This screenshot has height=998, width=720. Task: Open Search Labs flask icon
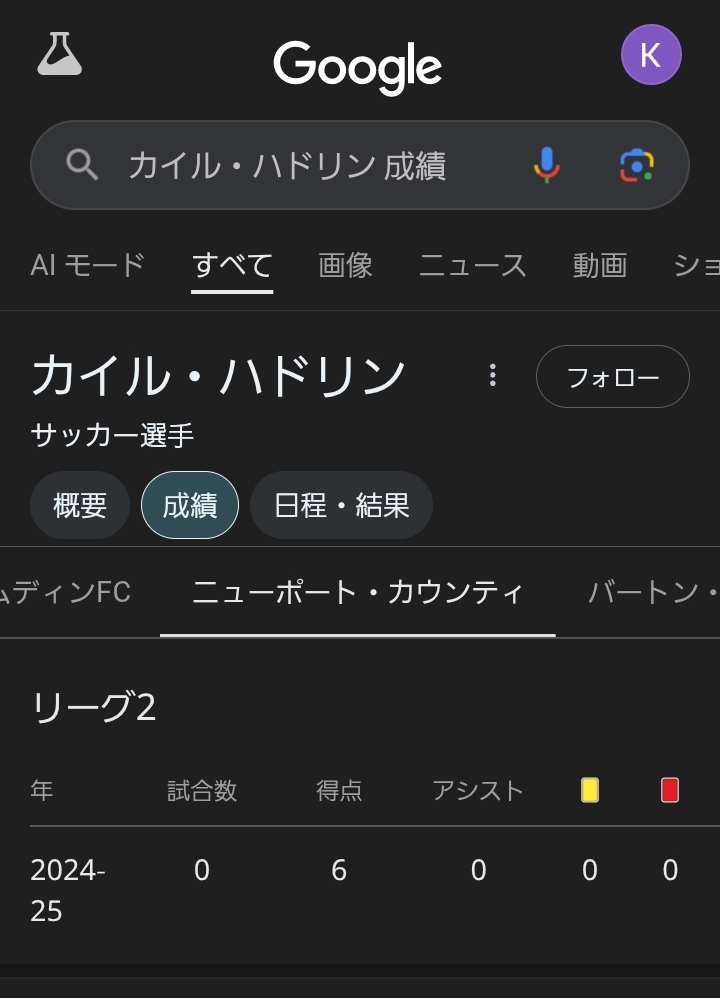click(60, 54)
